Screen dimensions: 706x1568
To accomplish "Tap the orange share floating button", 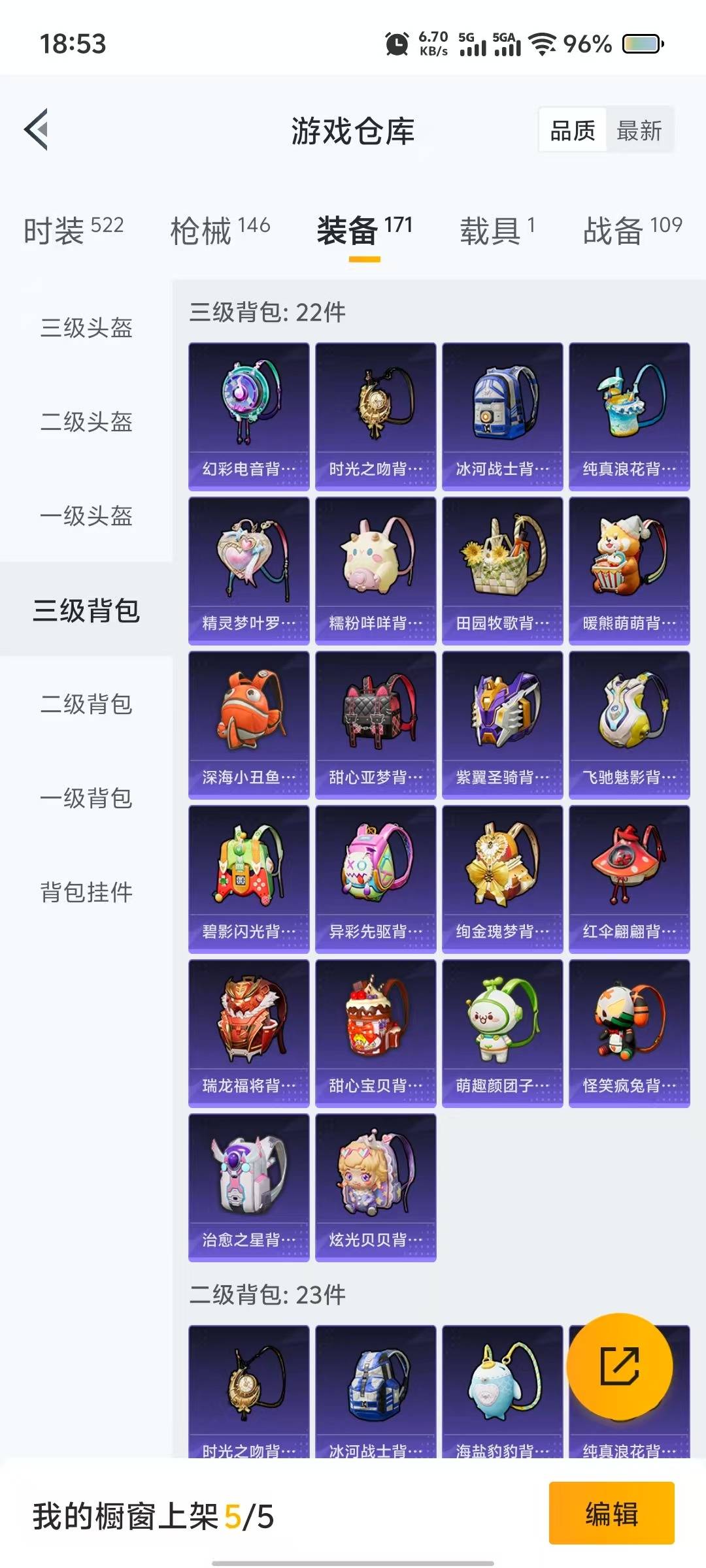I will pyautogui.click(x=619, y=1366).
